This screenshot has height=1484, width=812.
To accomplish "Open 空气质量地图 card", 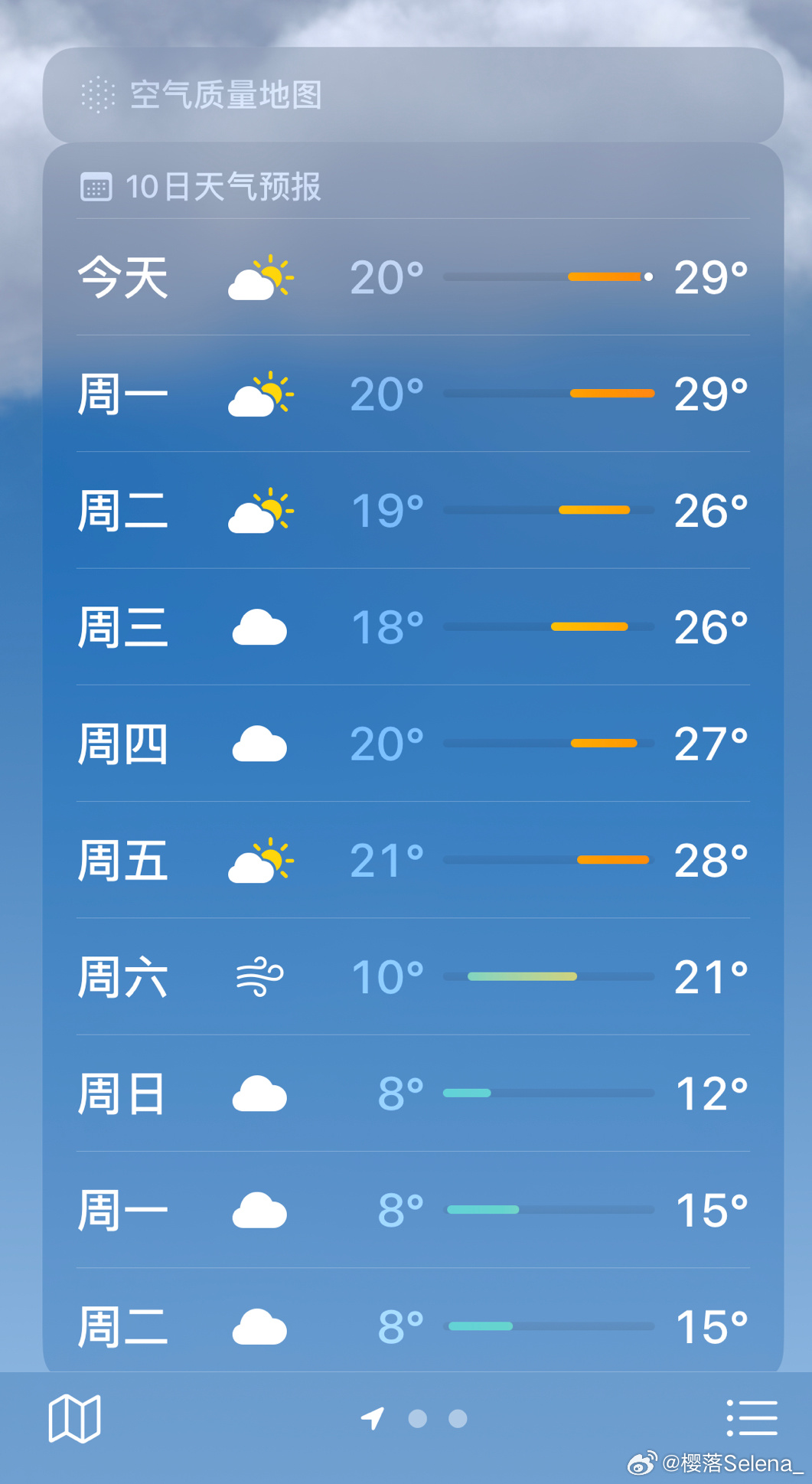I will coord(413,95).
